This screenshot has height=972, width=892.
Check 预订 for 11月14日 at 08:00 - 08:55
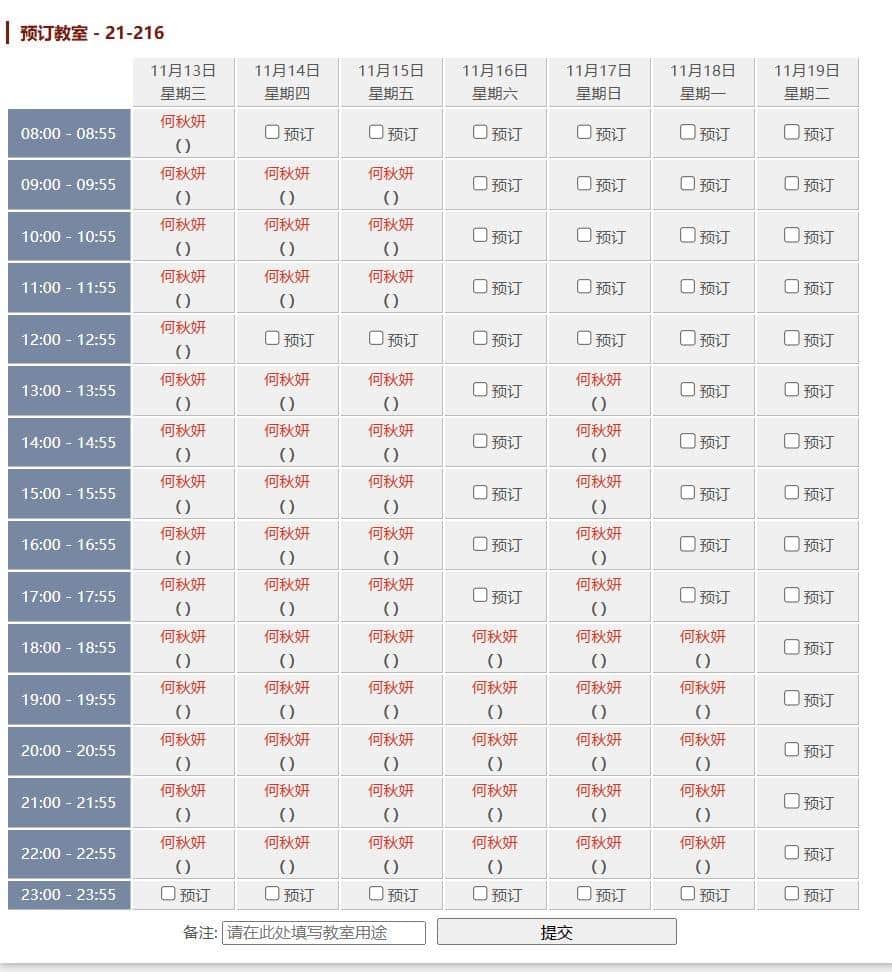pos(272,132)
